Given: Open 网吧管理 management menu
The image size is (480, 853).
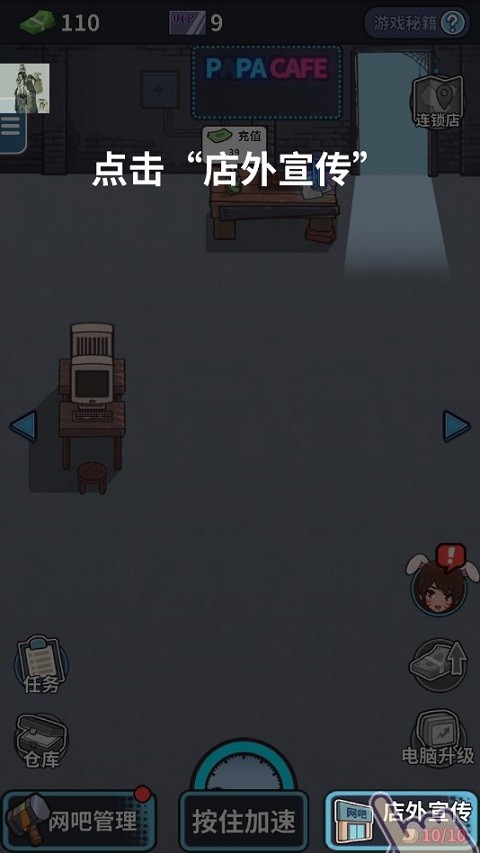Looking at the screenshot, I should tap(79, 820).
